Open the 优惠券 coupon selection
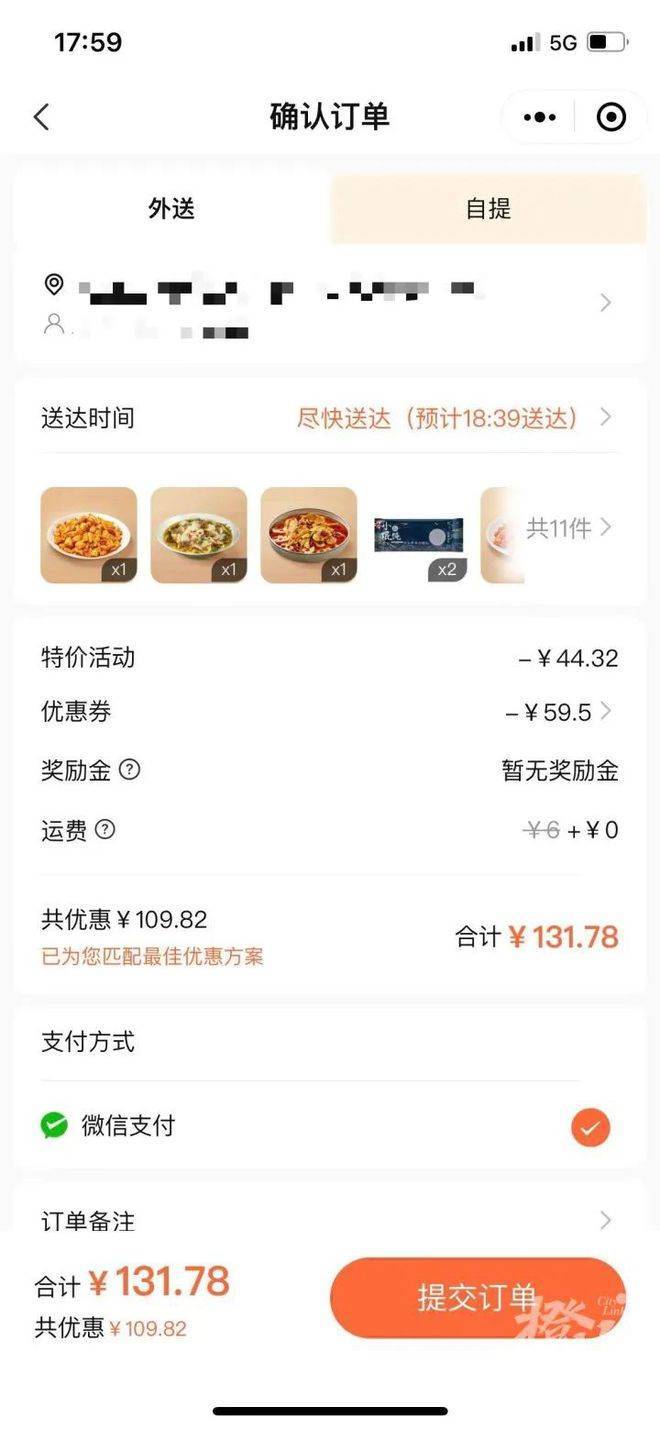Image resolution: width=660 pixels, height=1429 pixels. (560, 712)
